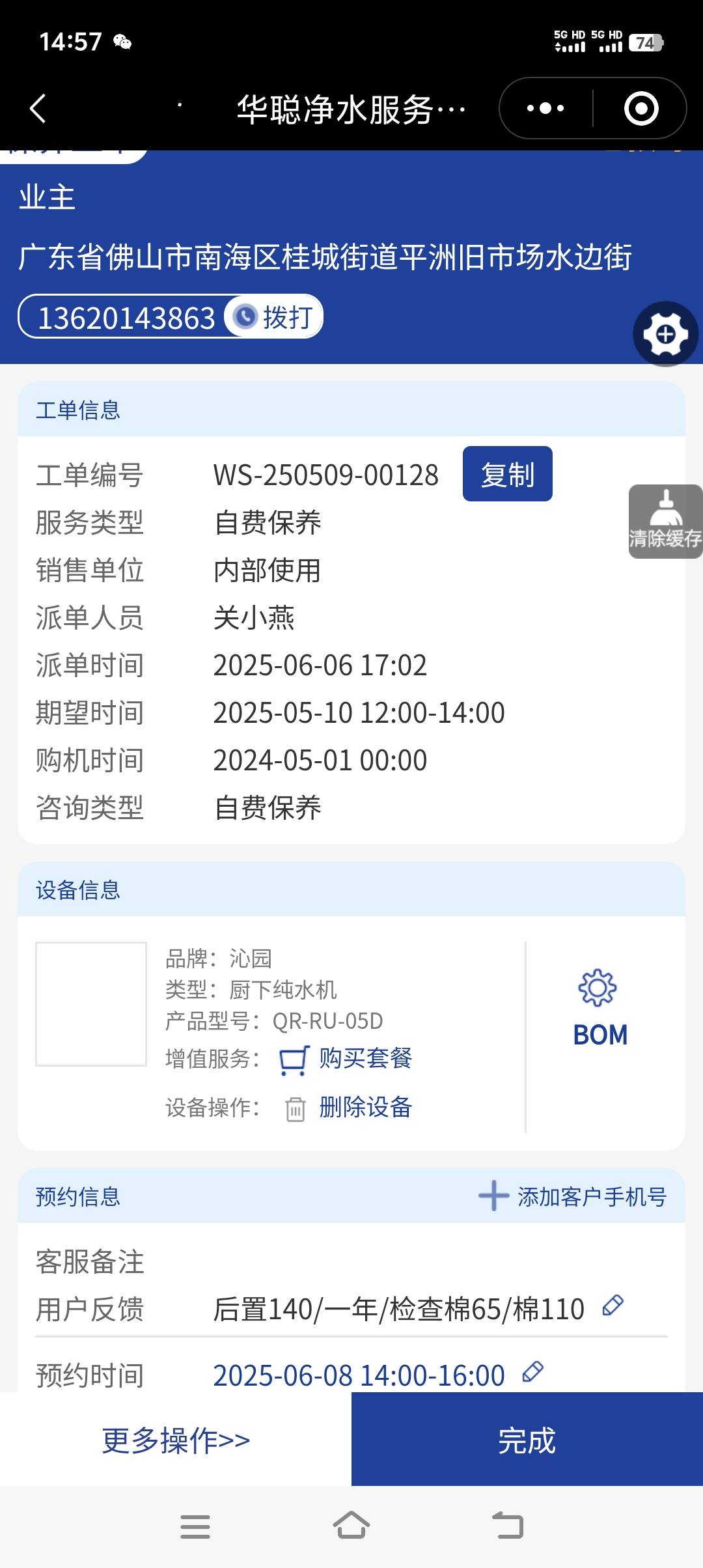Edit the 用户反馈 note with pencil icon
This screenshot has width=703, height=1568.
pos(613,1306)
